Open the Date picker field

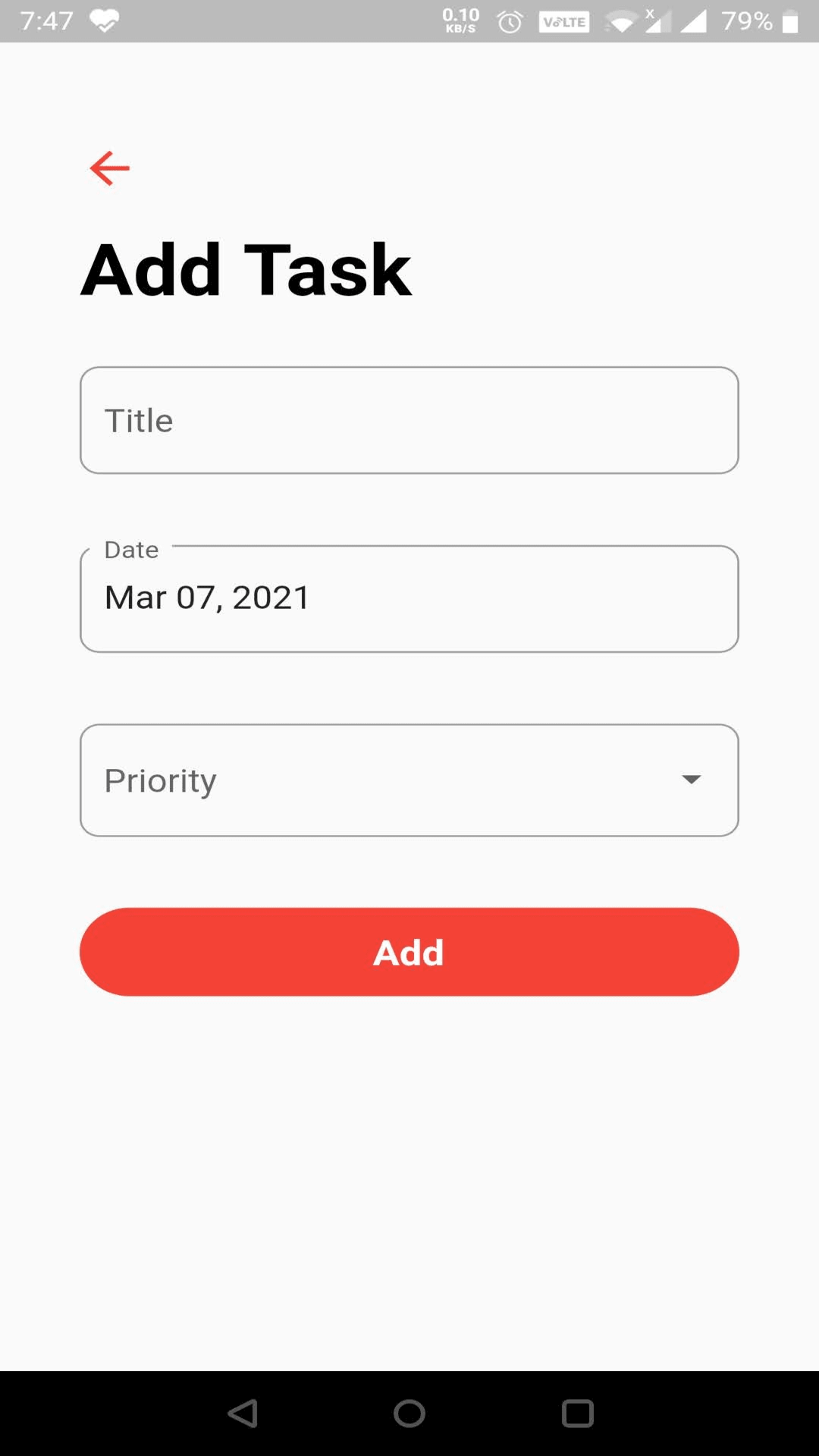coord(409,598)
